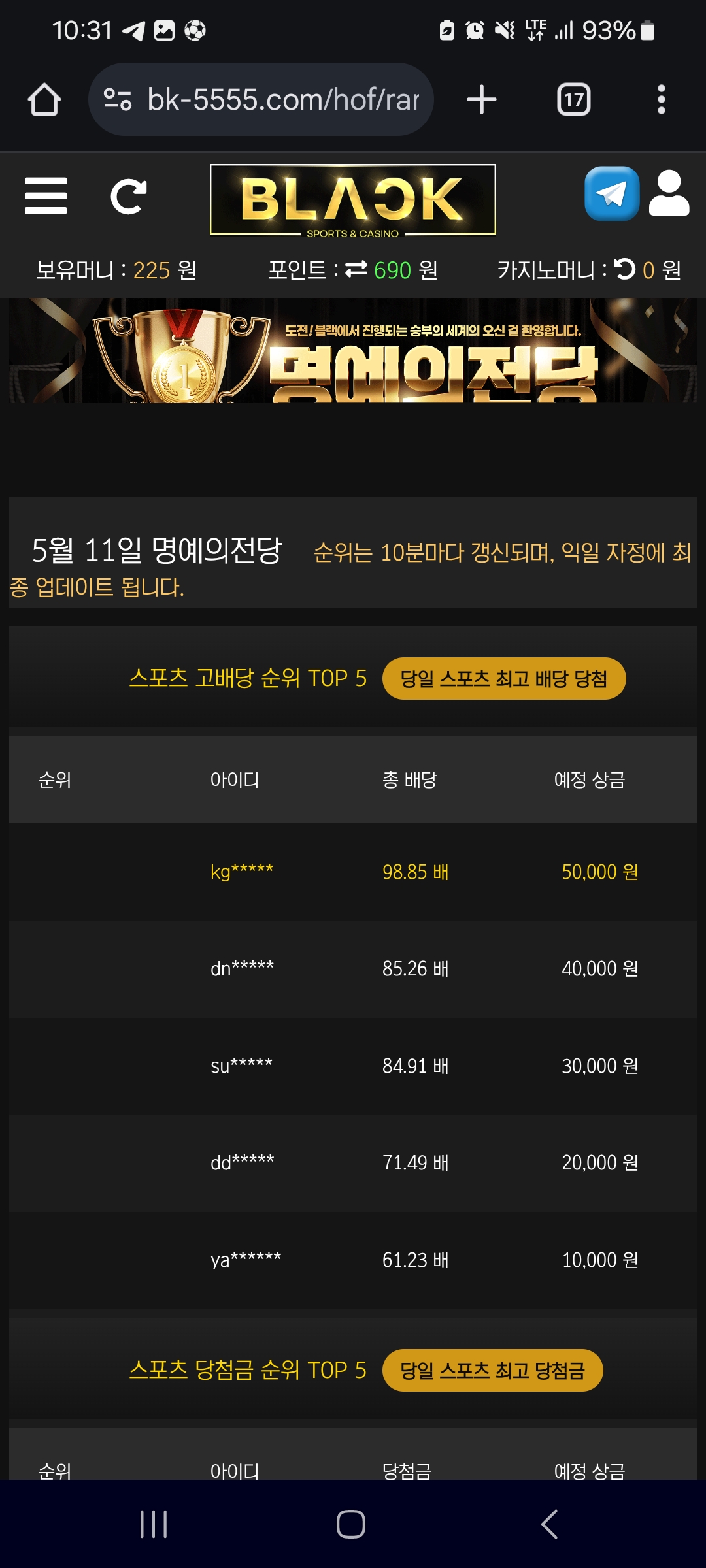This screenshot has height=1568, width=706.
Task: Tap the refresh icon beside the menu
Action: pos(128,196)
